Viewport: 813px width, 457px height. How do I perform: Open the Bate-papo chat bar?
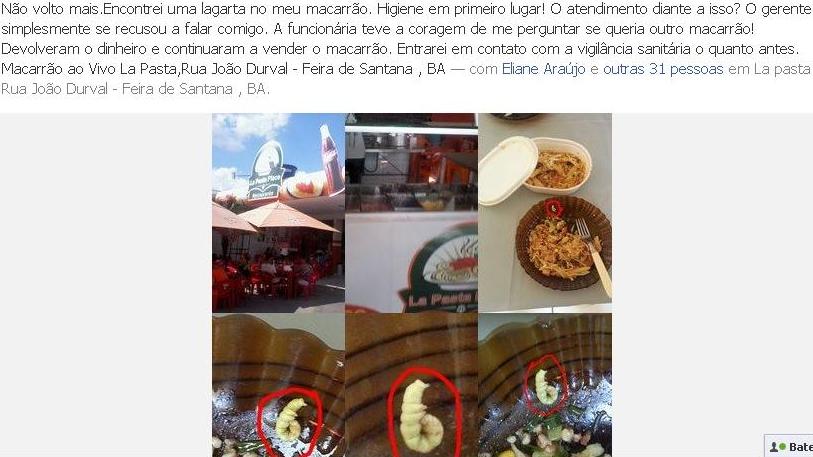tap(790, 446)
